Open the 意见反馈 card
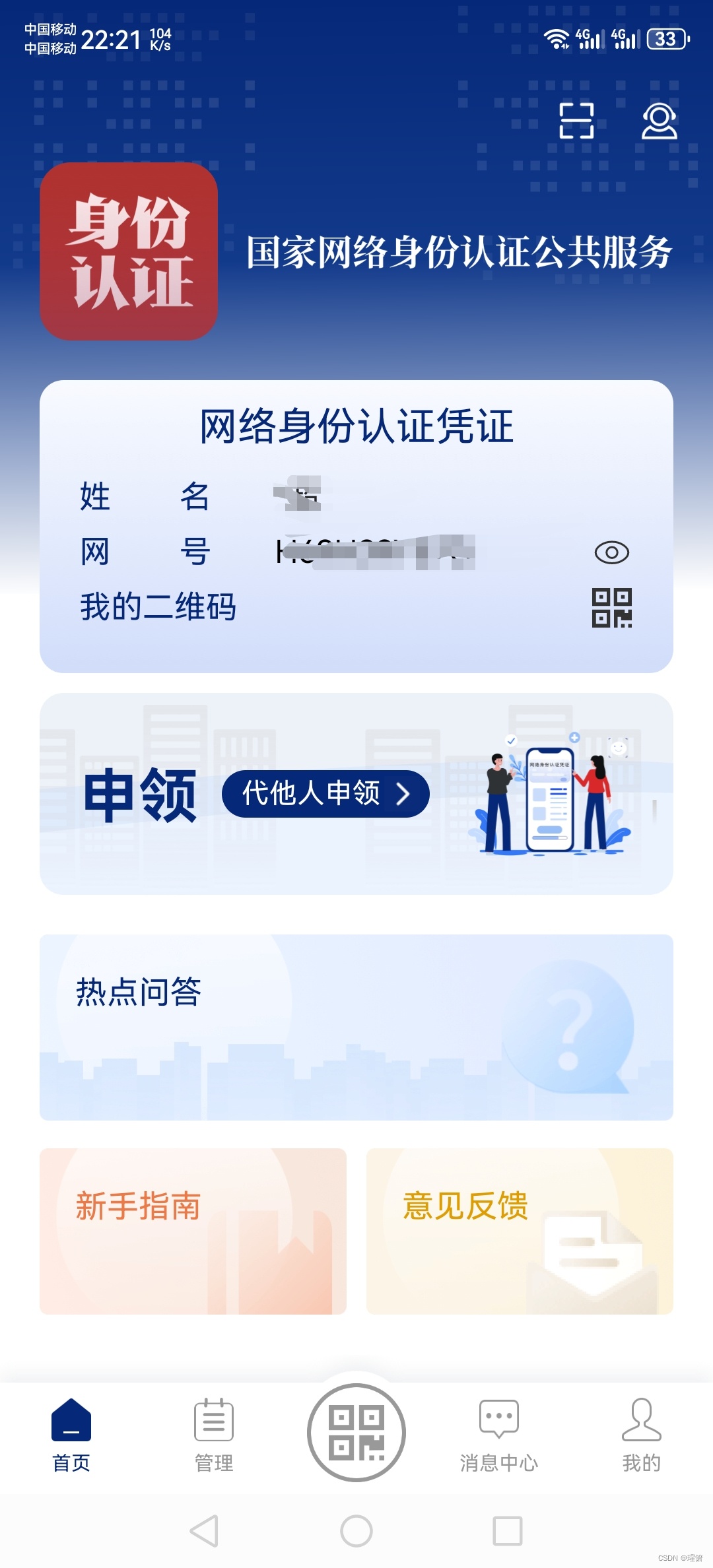The image size is (713, 1568). [520, 1231]
